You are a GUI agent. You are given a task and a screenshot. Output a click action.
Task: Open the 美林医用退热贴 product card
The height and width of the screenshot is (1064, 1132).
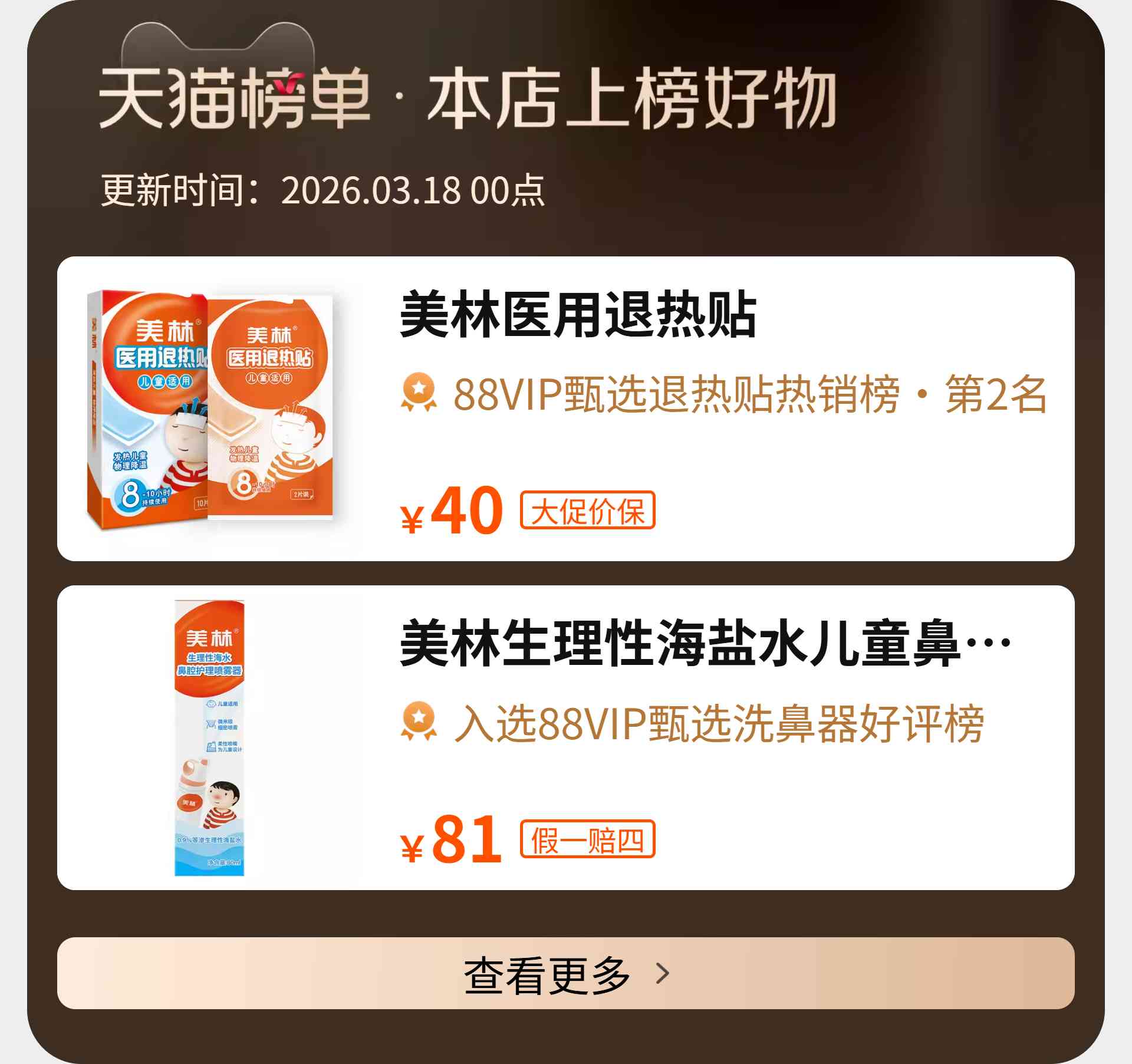coord(565,409)
